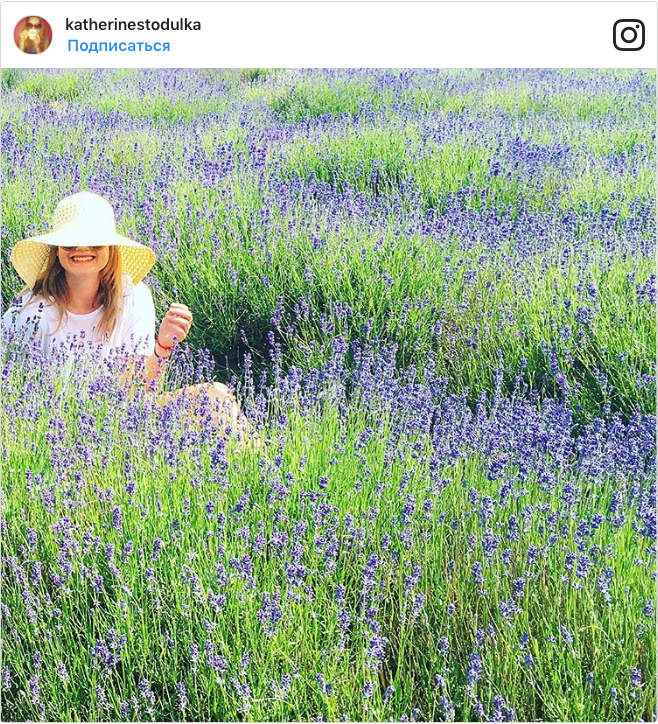Open katherinestodulka's profile avatar

(33, 35)
